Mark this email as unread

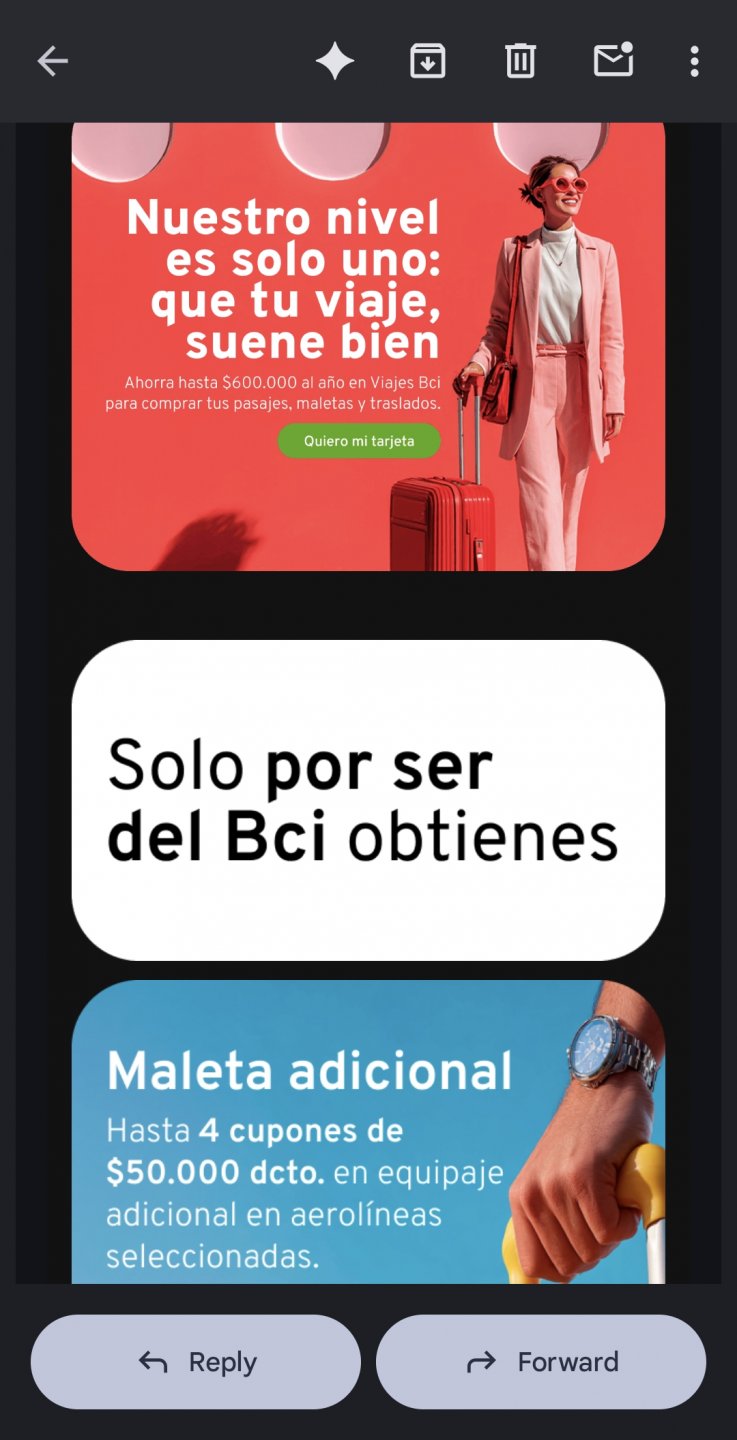613,62
